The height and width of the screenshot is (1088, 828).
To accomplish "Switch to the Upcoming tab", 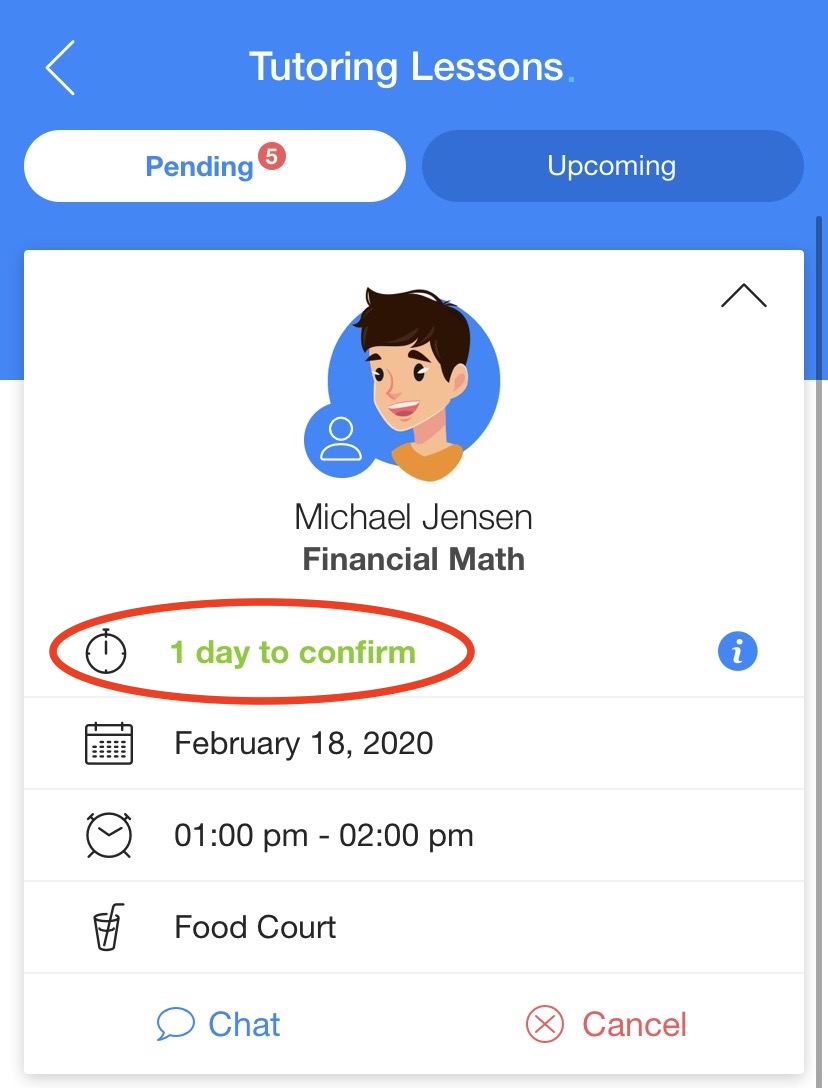I will [612, 166].
